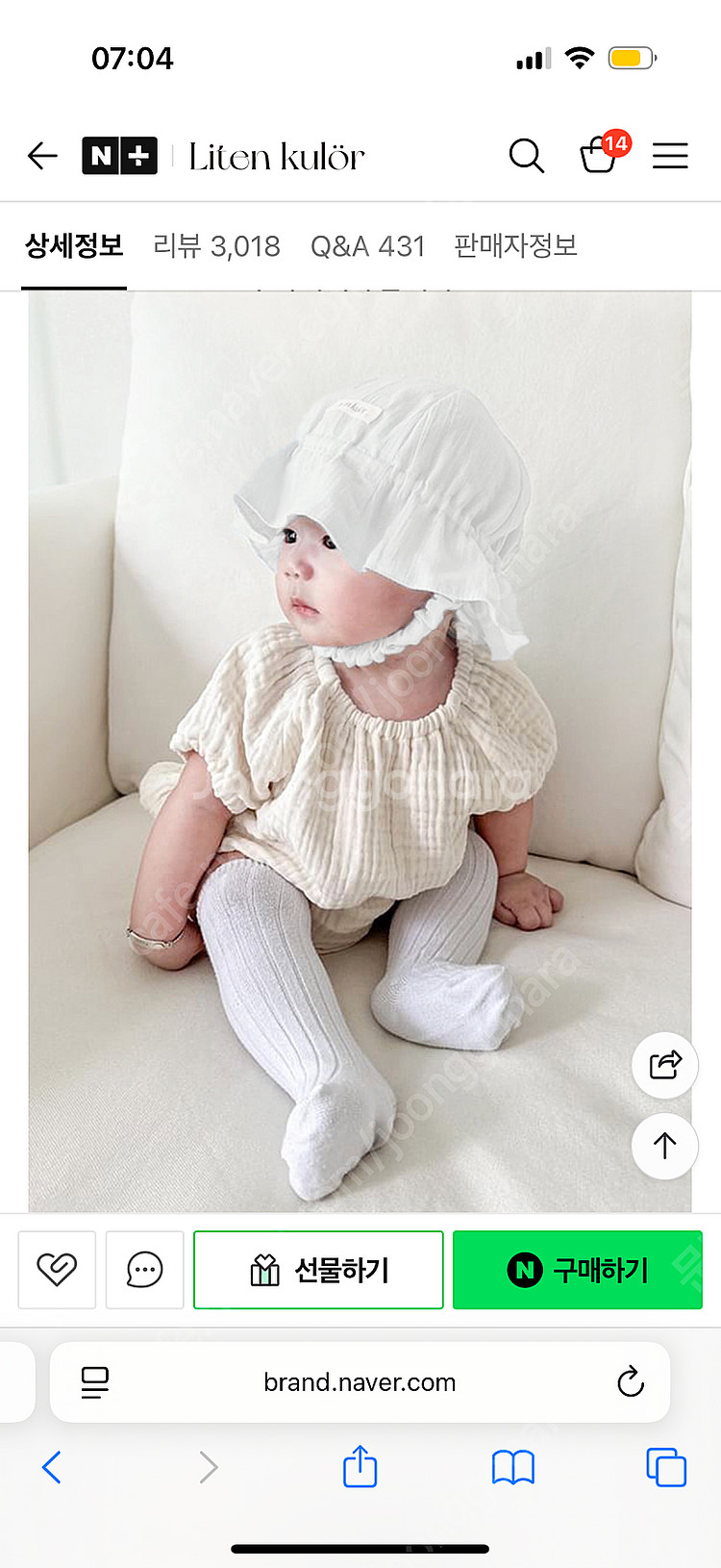This screenshot has height=1568, width=721.
Task: Add the product to wishlist with the heart icon
Action: (57, 1270)
